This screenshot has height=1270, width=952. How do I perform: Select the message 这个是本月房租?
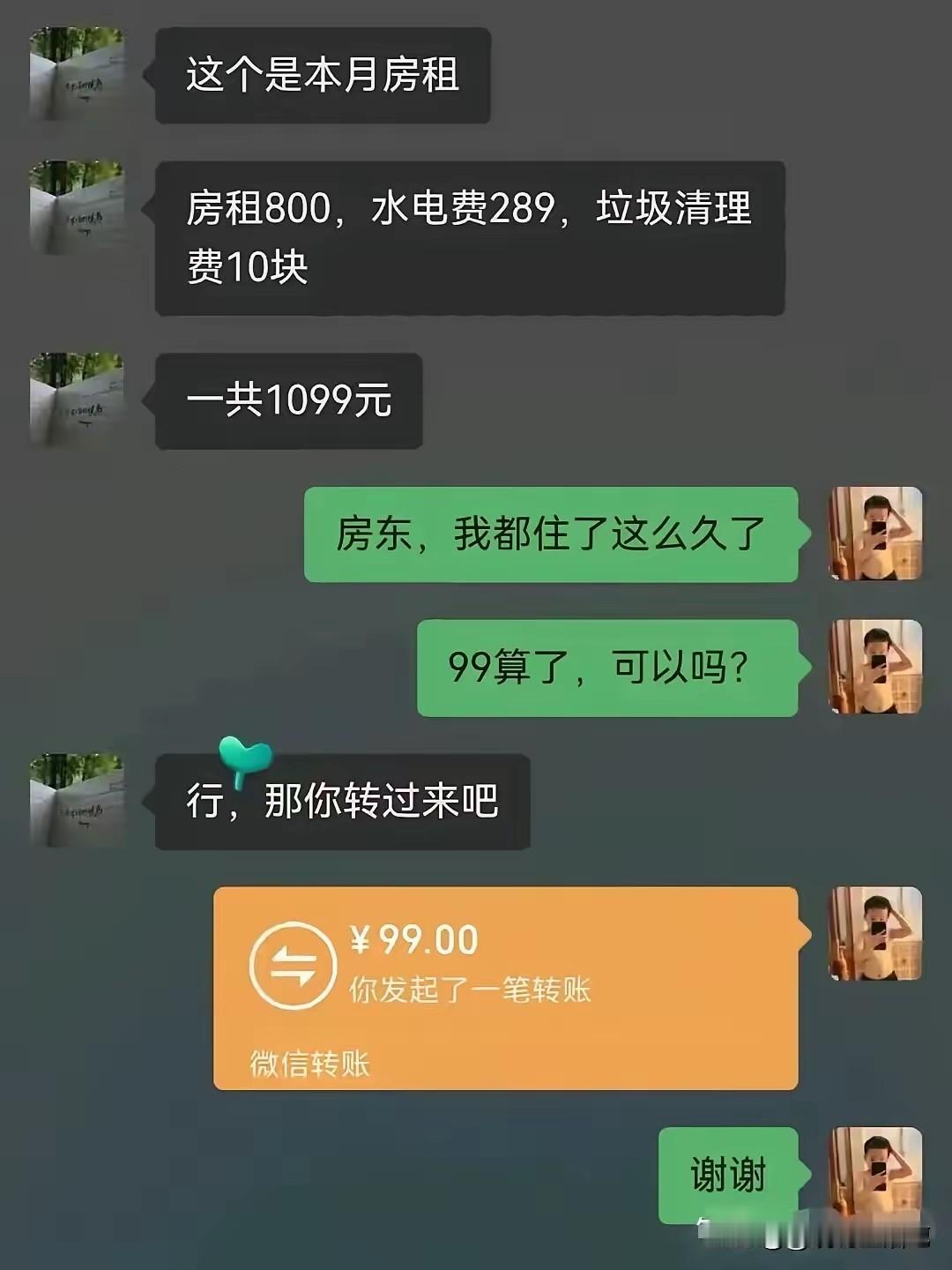324,75
